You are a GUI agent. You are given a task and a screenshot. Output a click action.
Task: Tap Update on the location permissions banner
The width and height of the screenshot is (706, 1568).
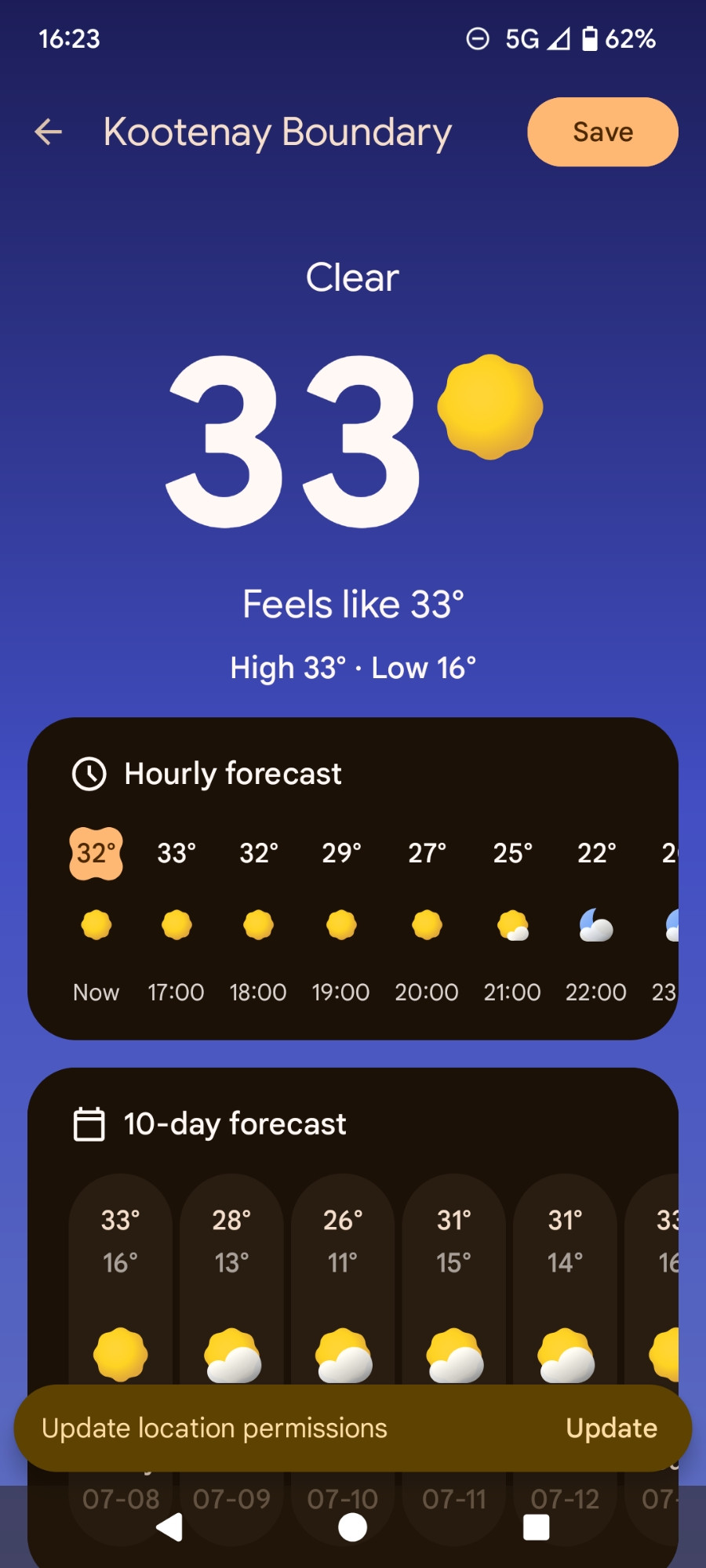tap(612, 1428)
